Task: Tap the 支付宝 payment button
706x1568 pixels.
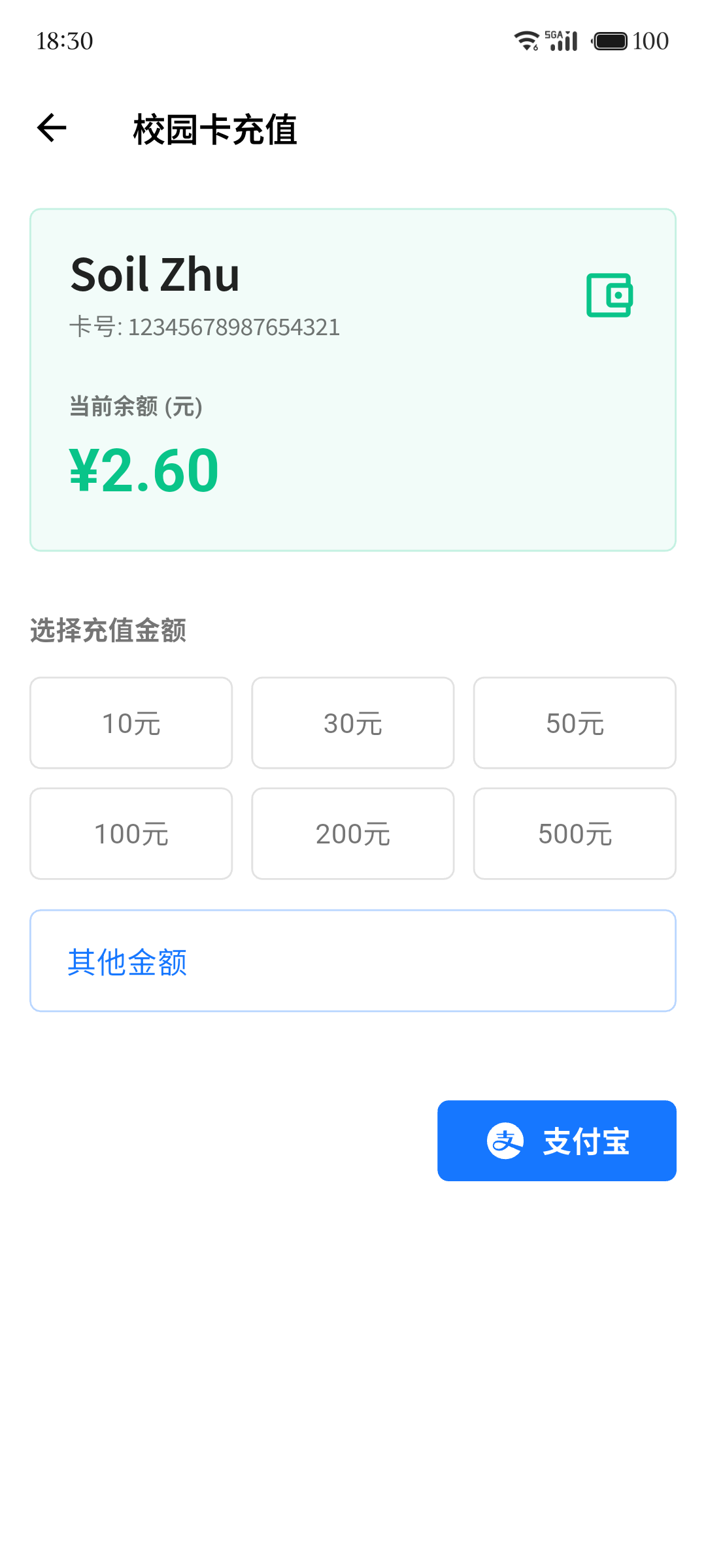Action: click(x=557, y=1140)
